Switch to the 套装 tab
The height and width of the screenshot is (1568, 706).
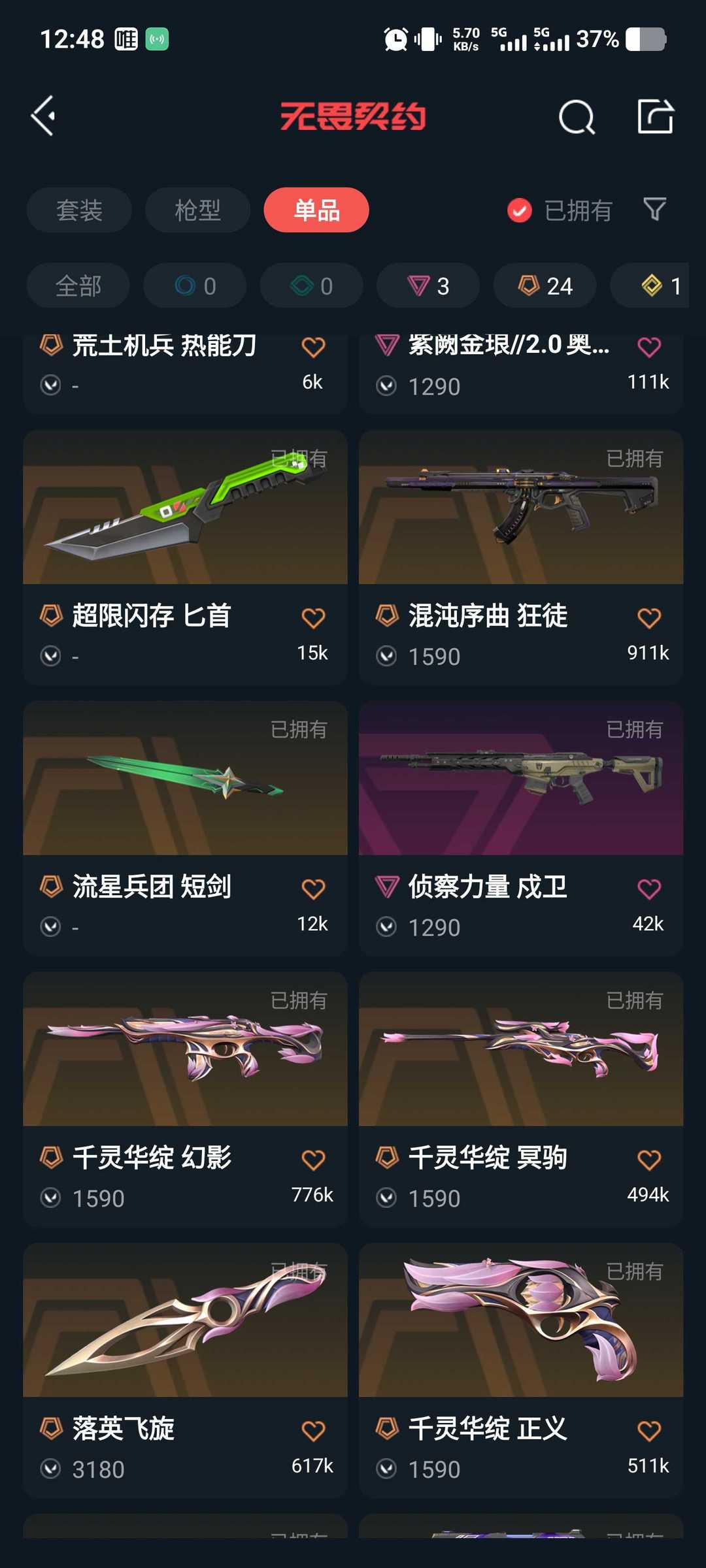click(x=79, y=210)
